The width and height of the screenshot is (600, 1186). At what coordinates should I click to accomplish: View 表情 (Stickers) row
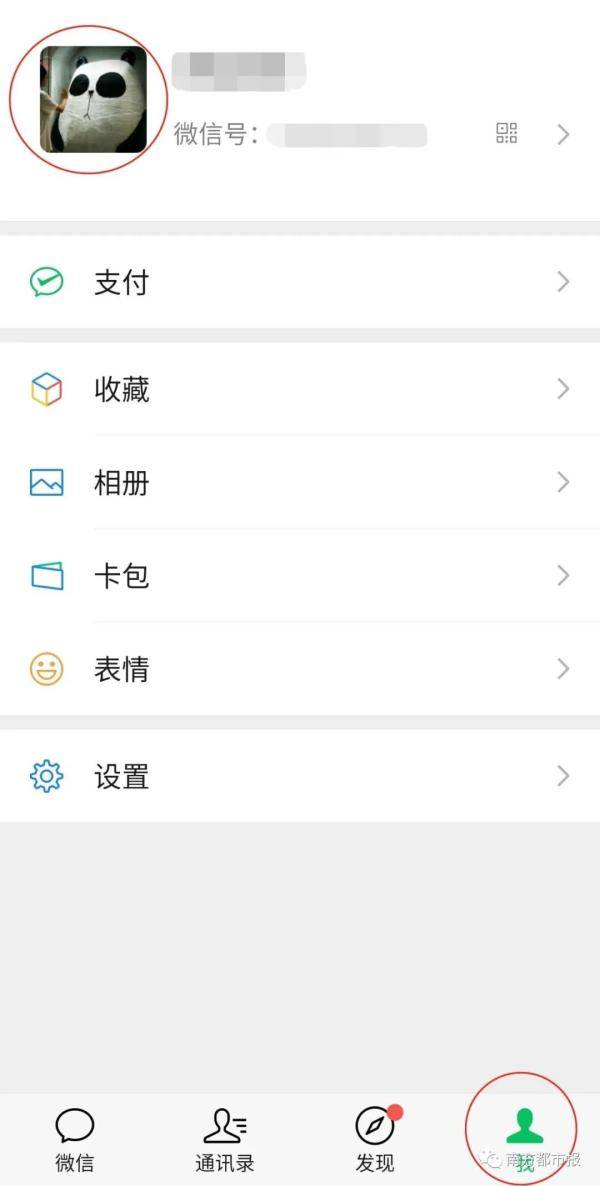point(300,668)
